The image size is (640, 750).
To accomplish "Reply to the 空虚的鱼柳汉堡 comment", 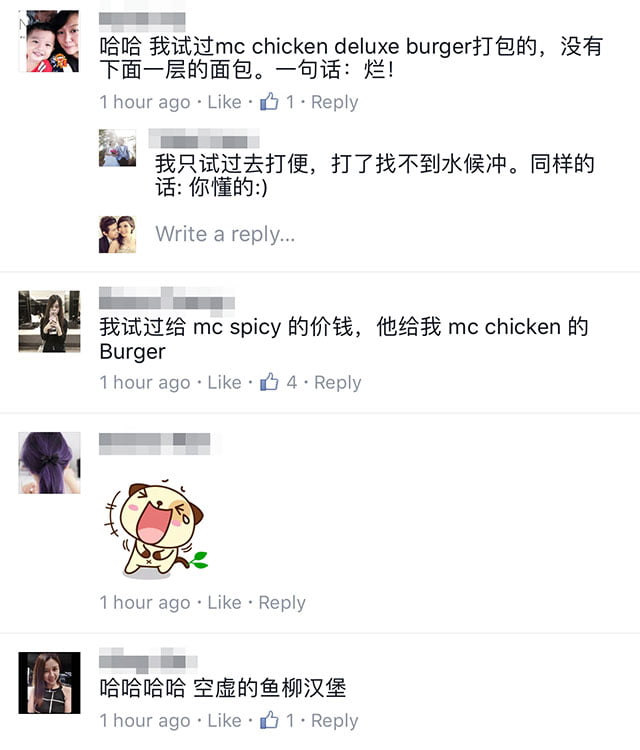I will [334, 720].
